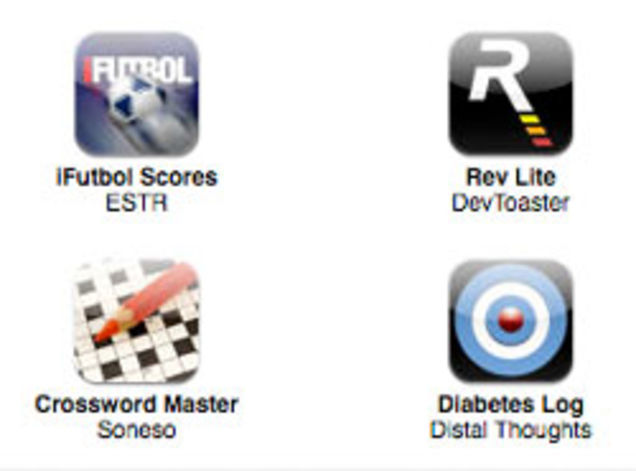The image size is (636, 471).
Task: View the Diabetes Log app
Action: tap(510, 321)
